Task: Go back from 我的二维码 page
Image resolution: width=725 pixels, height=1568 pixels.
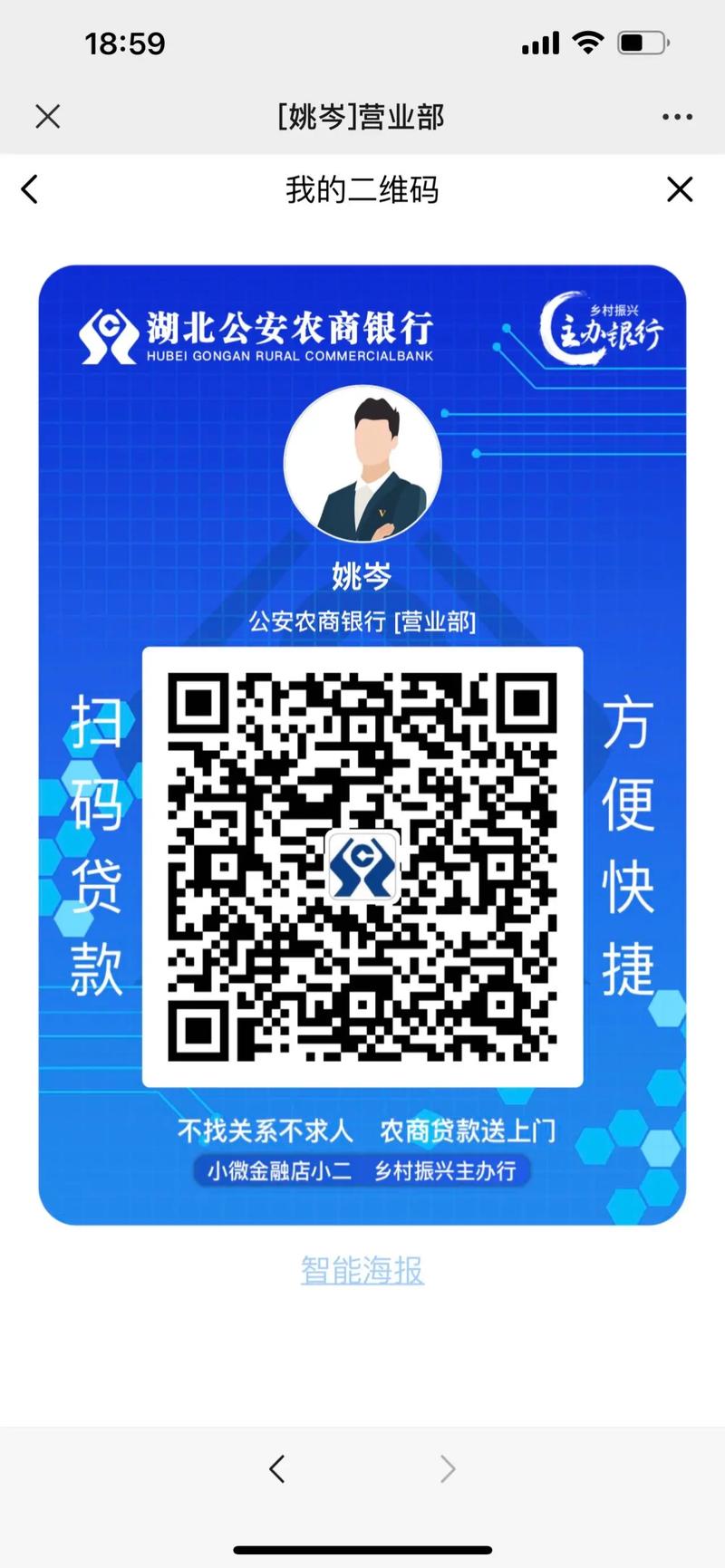Action: [x=30, y=190]
